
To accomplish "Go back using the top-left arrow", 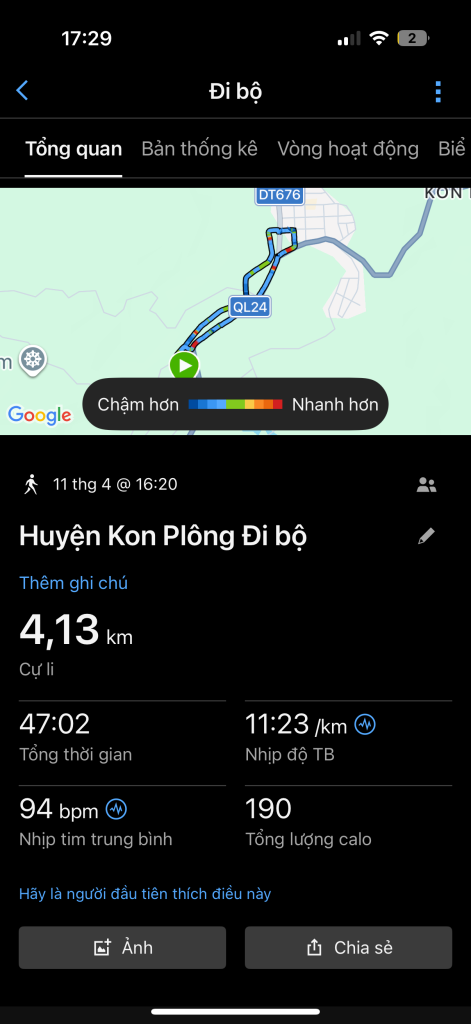I will tap(22, 91).
